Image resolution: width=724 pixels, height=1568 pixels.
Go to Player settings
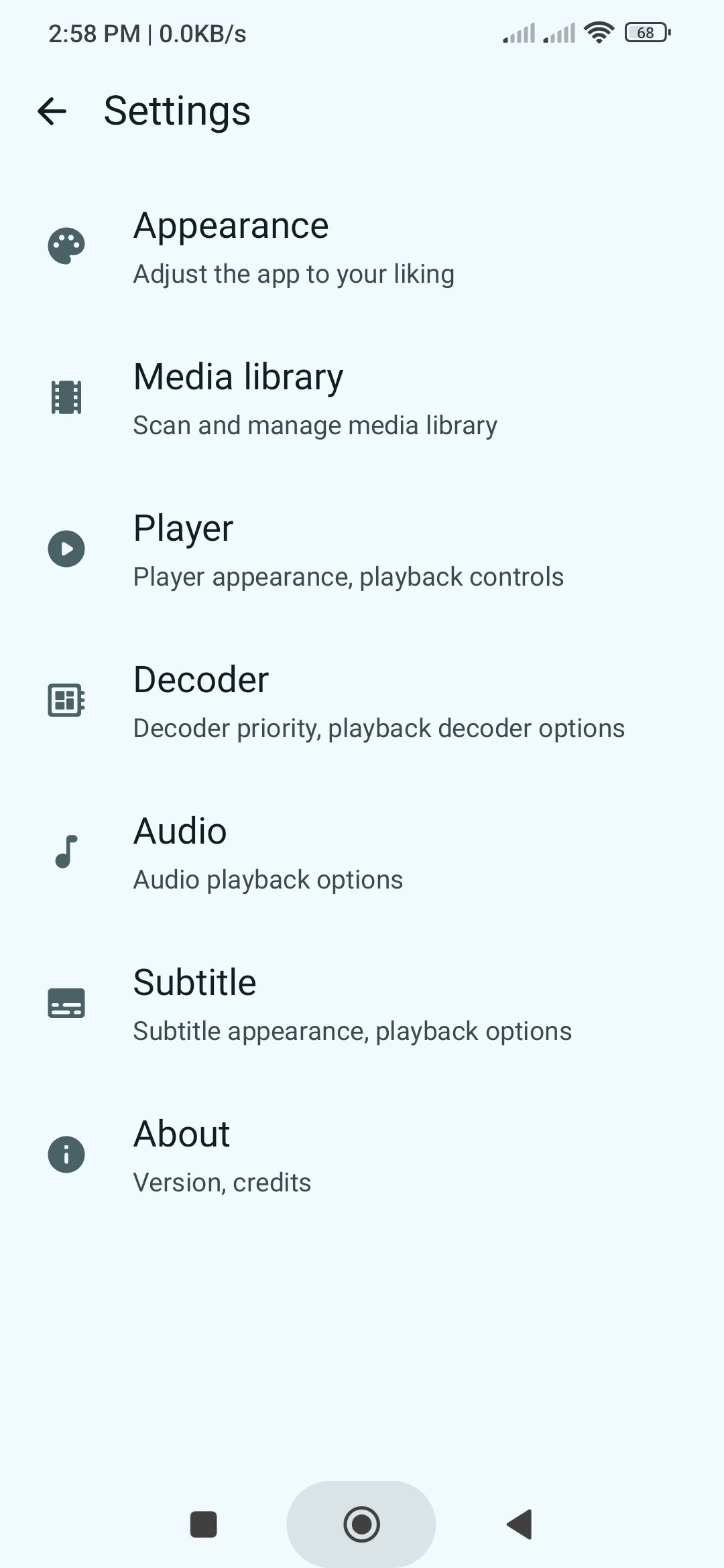362,549
